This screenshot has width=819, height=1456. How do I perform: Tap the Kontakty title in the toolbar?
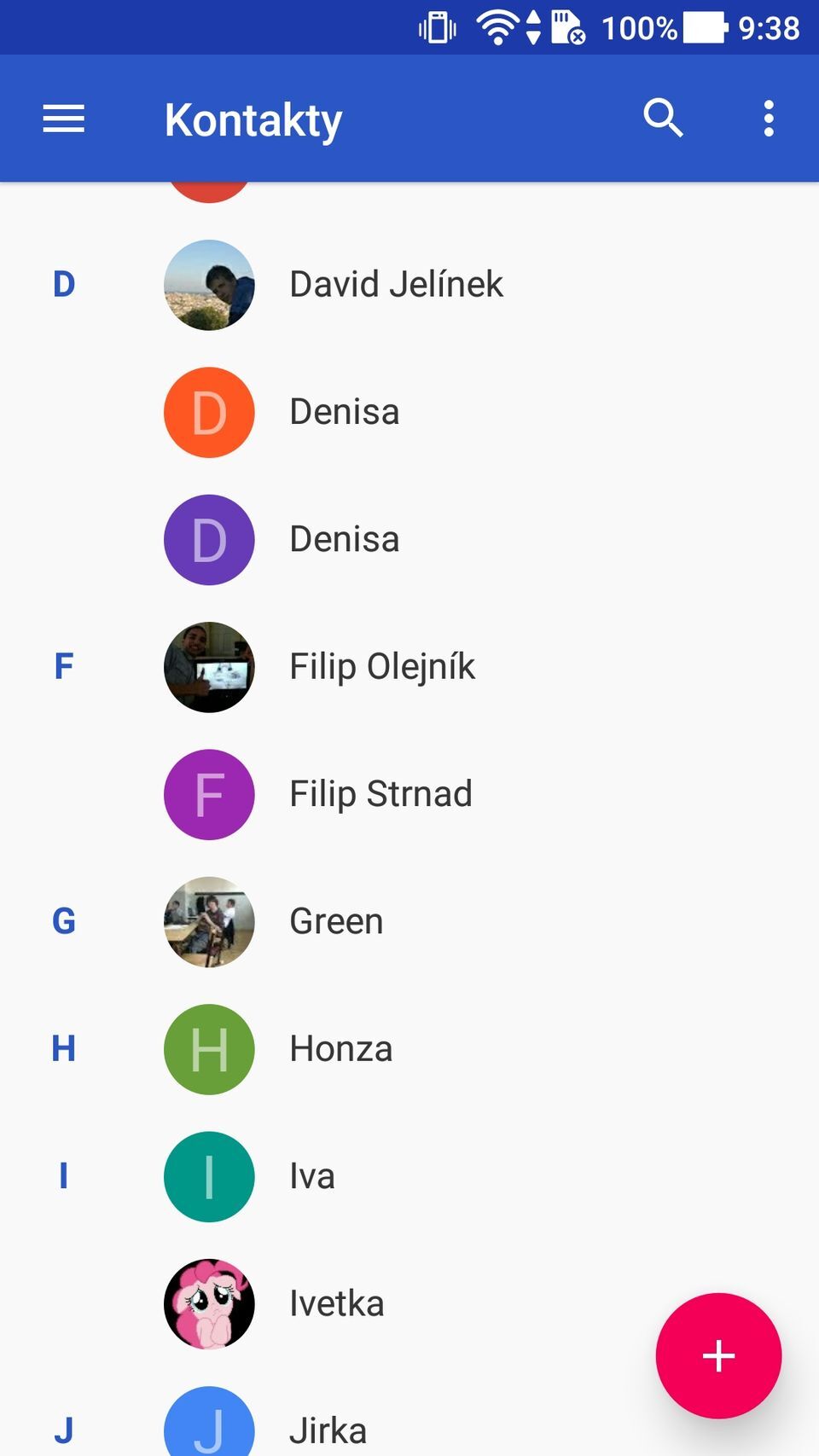(x=253, y=119)
